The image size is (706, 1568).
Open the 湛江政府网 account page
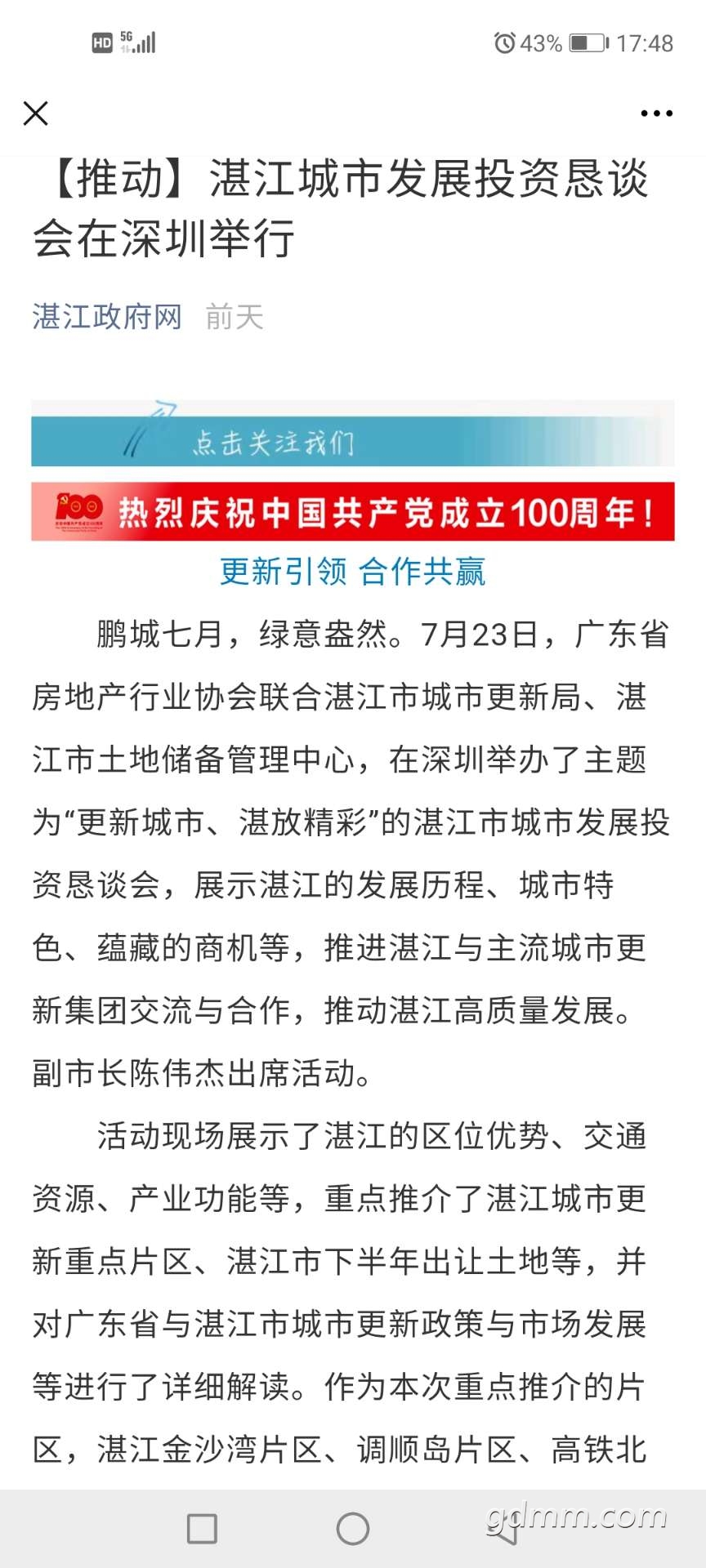107,317
